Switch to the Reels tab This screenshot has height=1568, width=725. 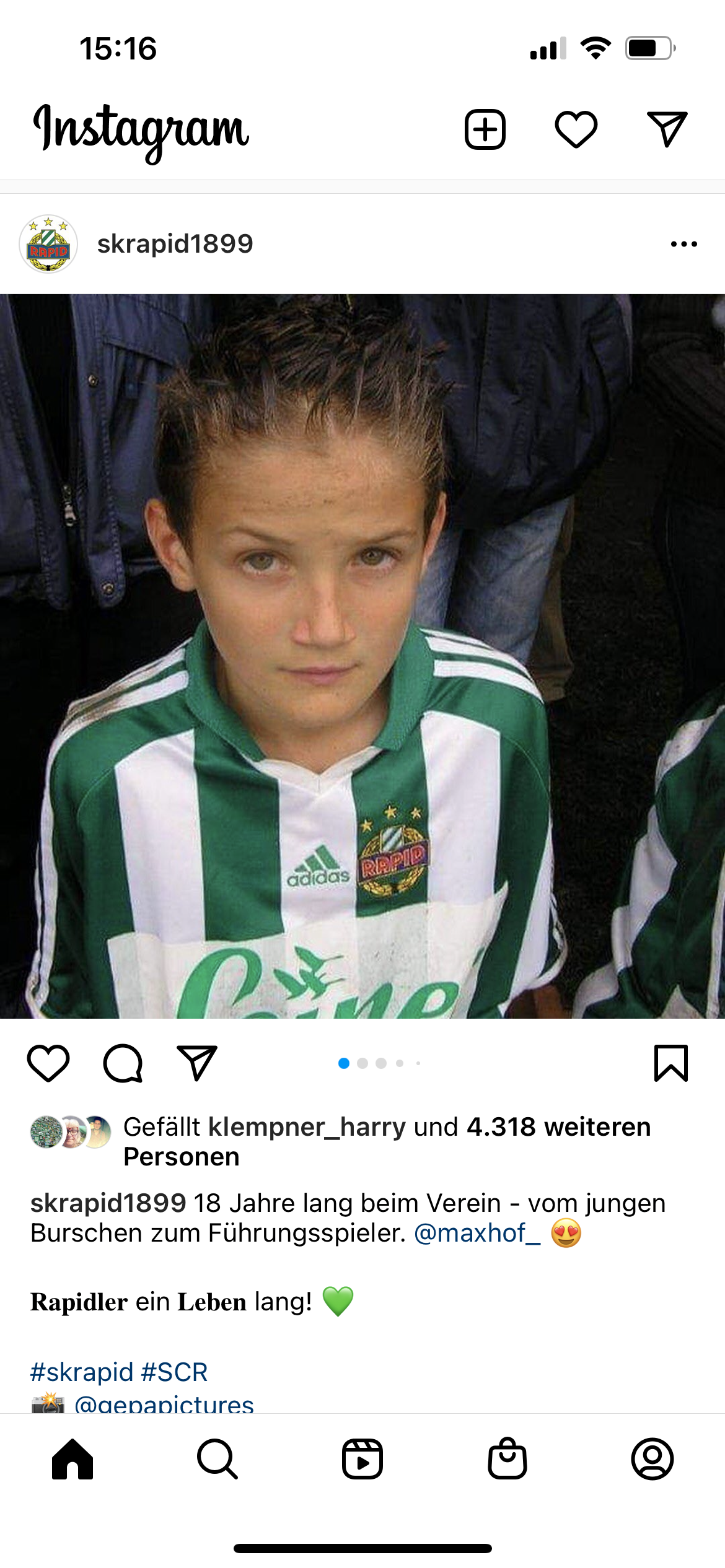tap(362, 1459)
